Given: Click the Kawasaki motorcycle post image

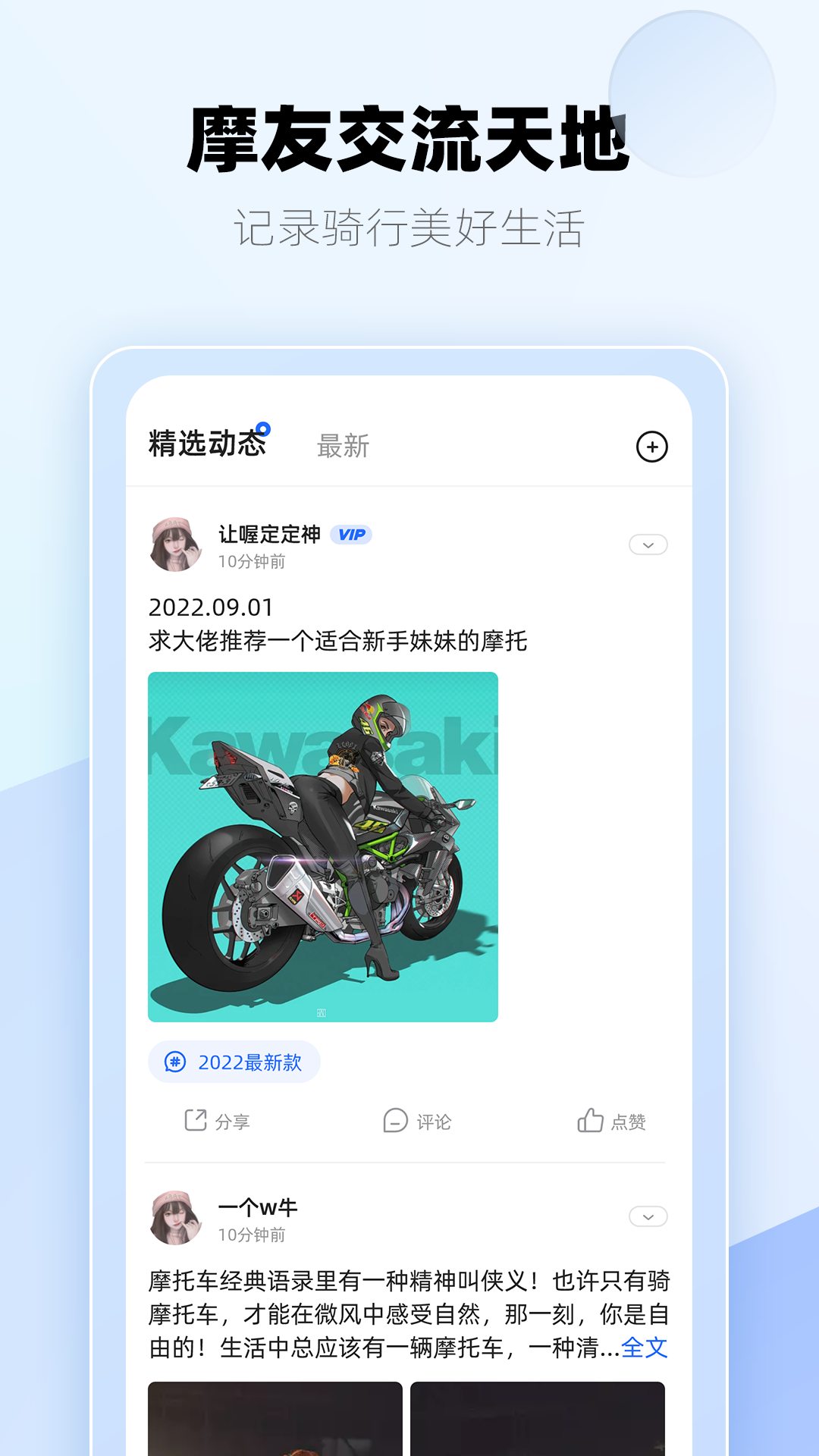Looking at the screenshot, I should click(x=322, y=846).
